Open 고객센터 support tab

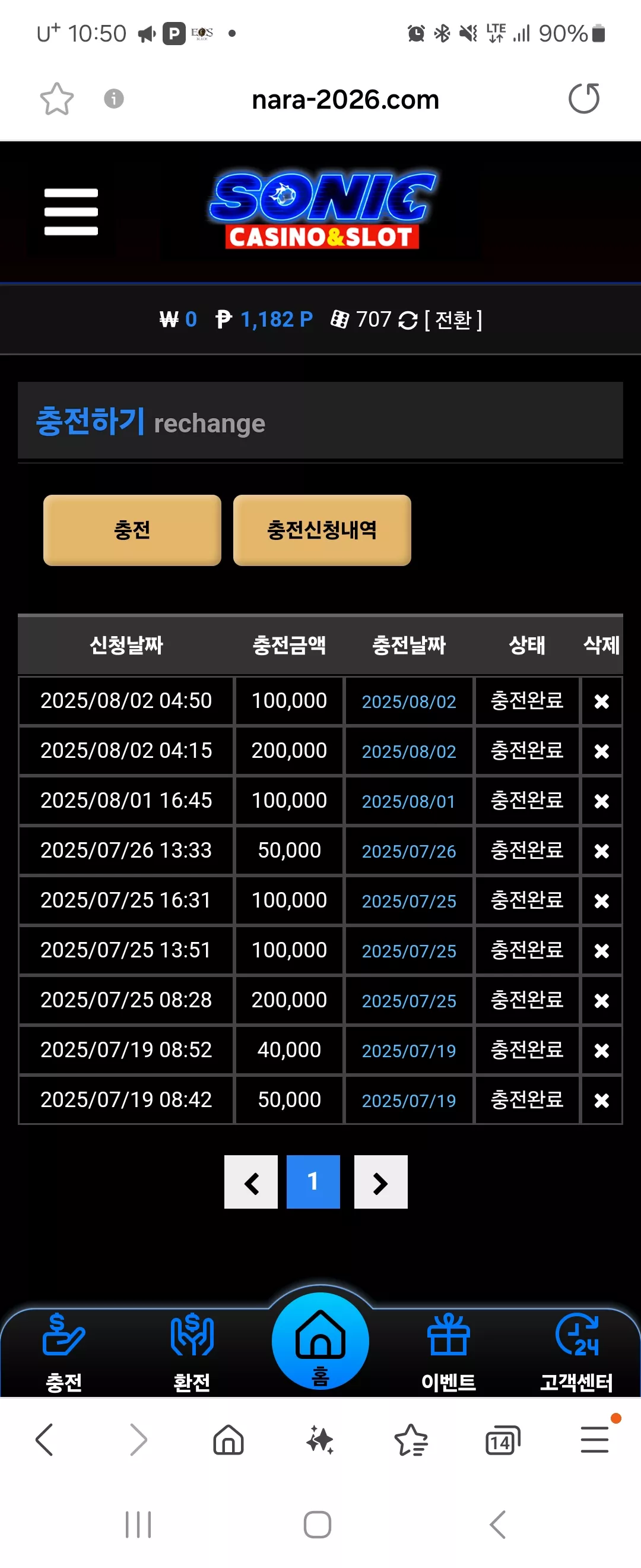click(576, 1352)
